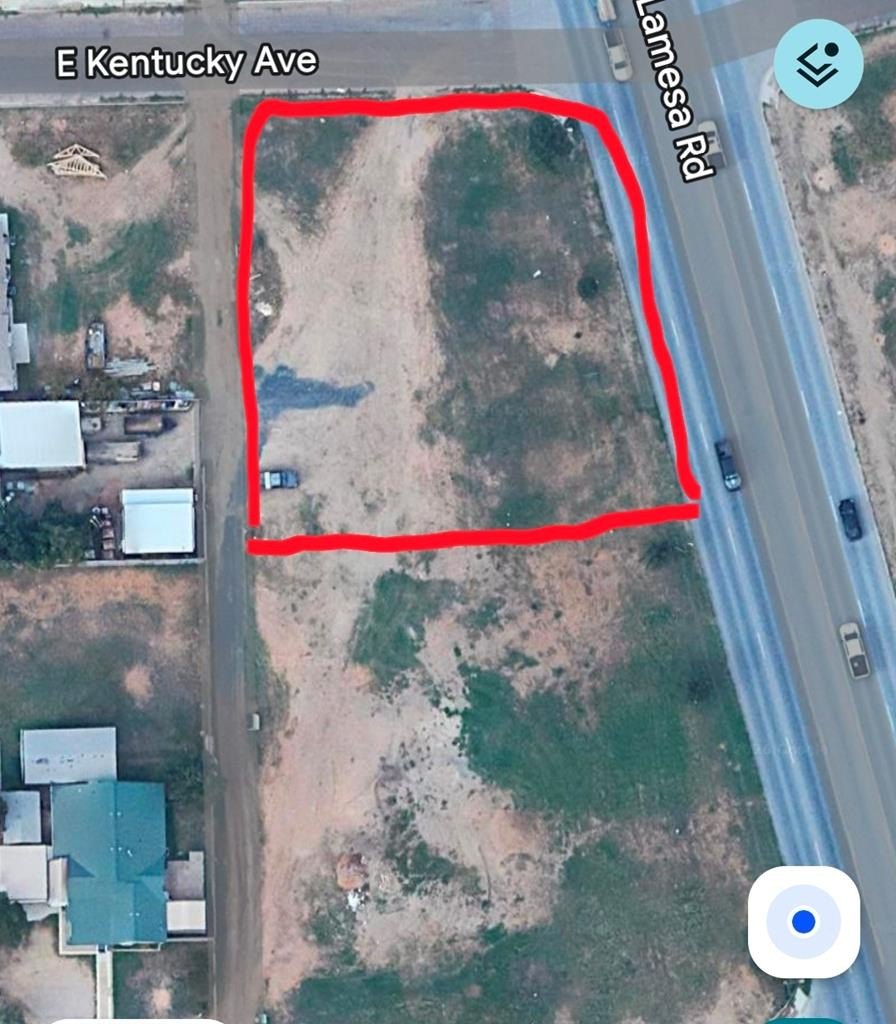Open the map layers selector
Viewport: 896px width, 1024px height.
click(x=818, y=64)
